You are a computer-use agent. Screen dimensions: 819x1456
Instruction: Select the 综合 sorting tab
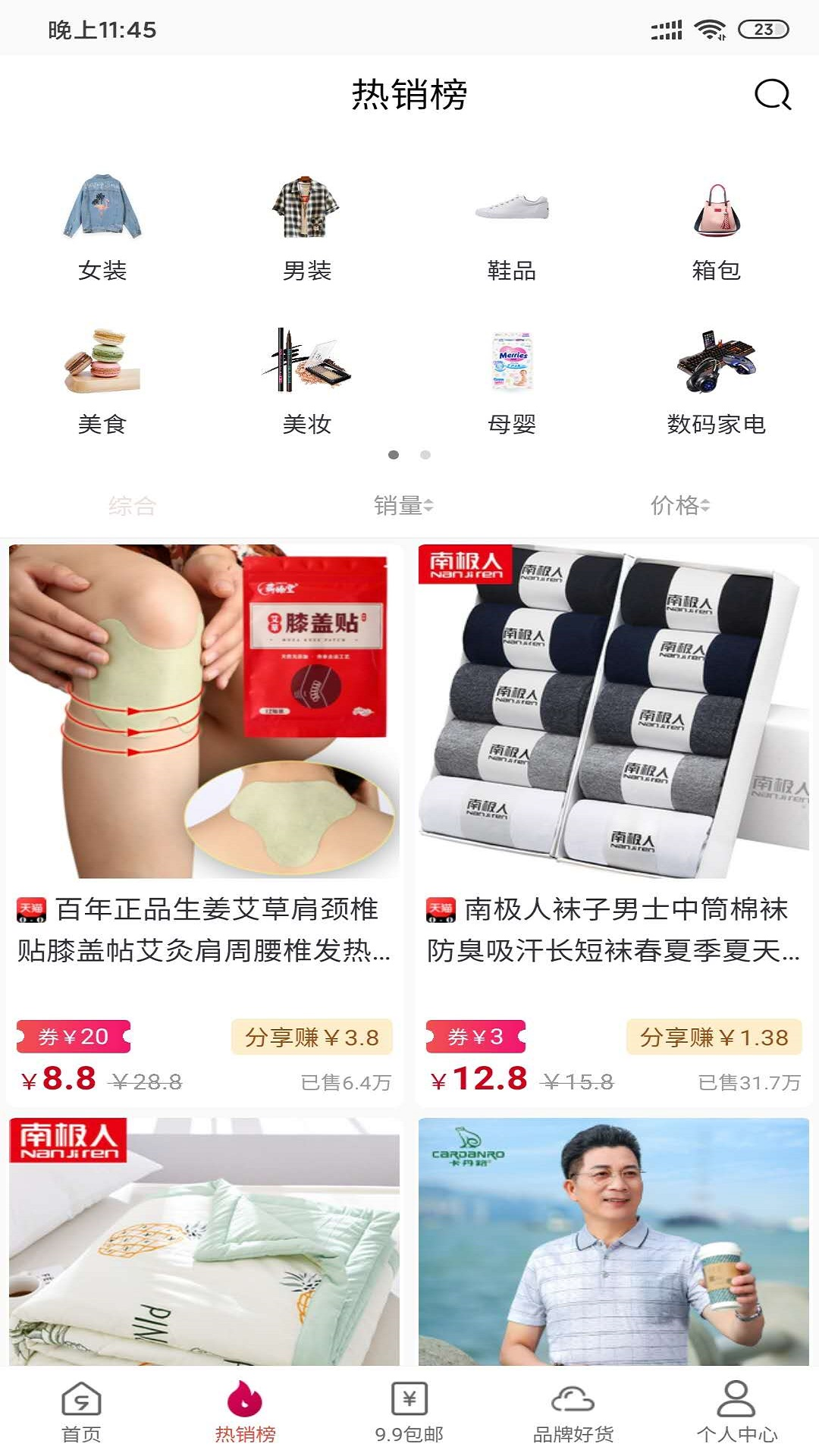[x=133, y=505]
